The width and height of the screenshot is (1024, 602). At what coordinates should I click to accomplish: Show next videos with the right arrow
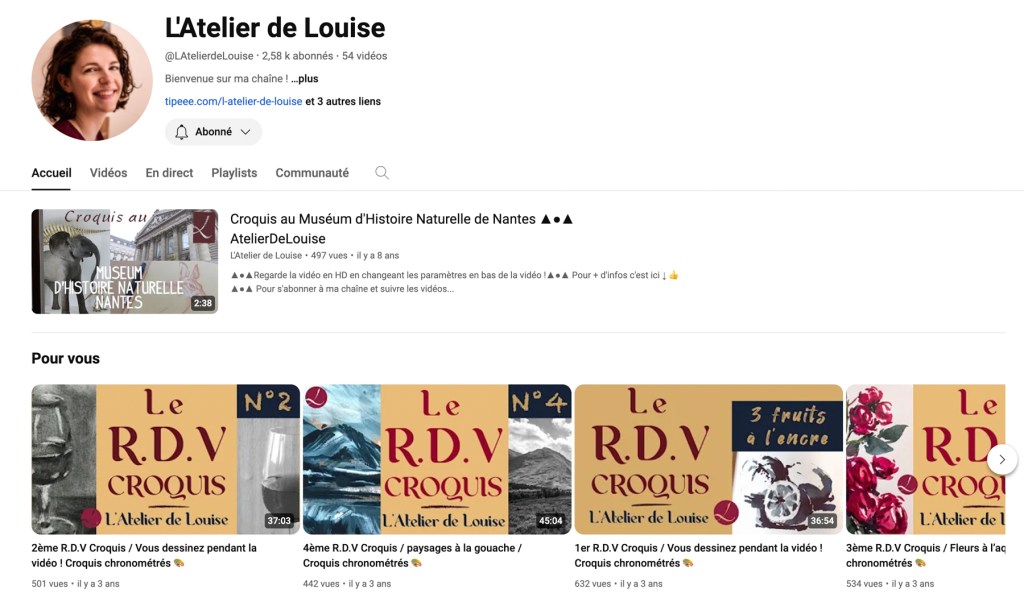tap(1002, 459)
